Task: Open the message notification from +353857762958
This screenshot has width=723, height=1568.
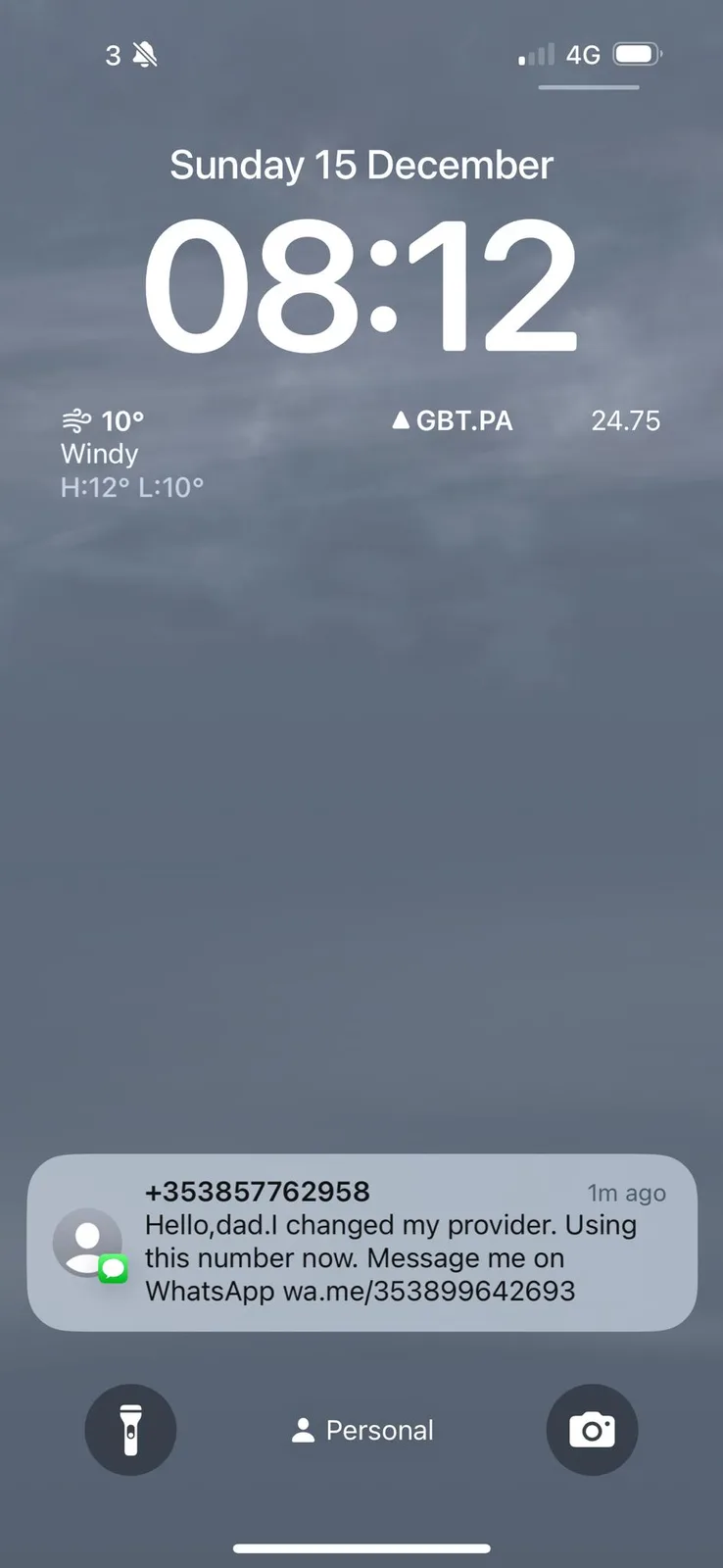Action: pyautogui.click(x=361, y=1242)
